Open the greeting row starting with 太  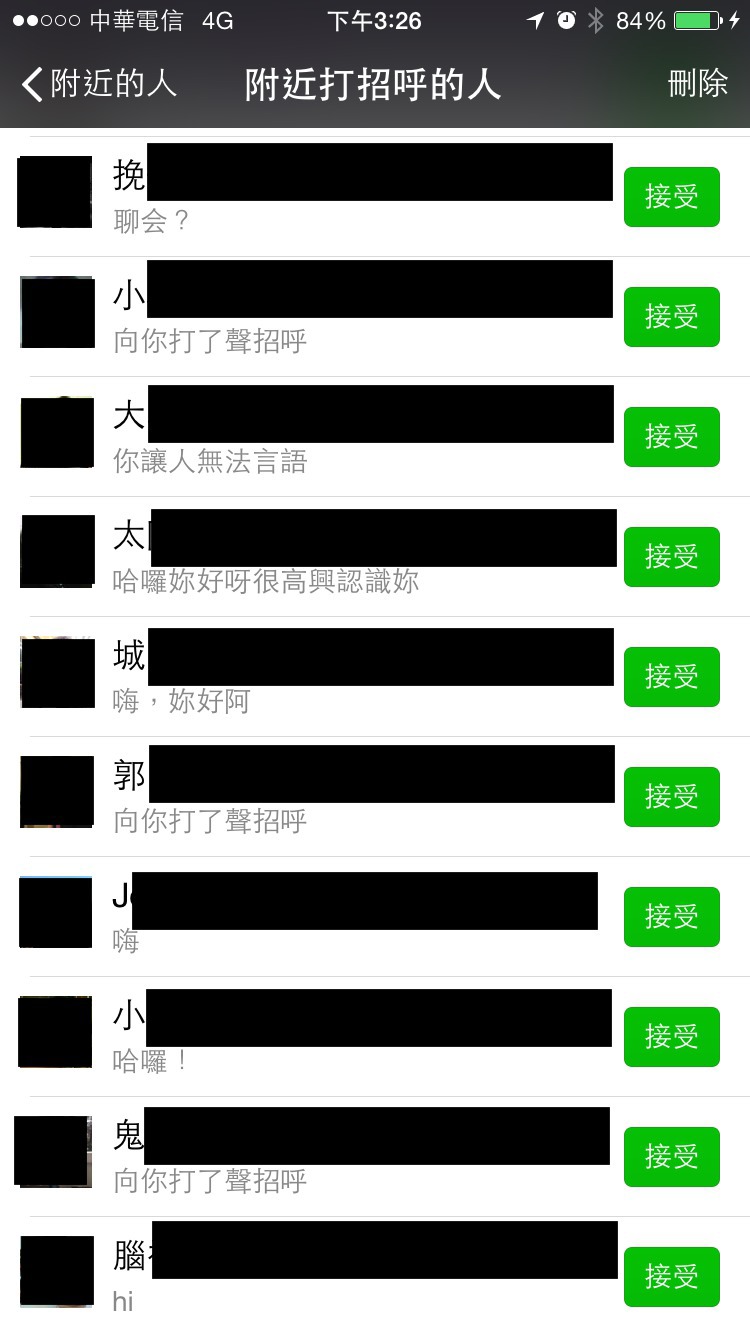pos(375,557)
